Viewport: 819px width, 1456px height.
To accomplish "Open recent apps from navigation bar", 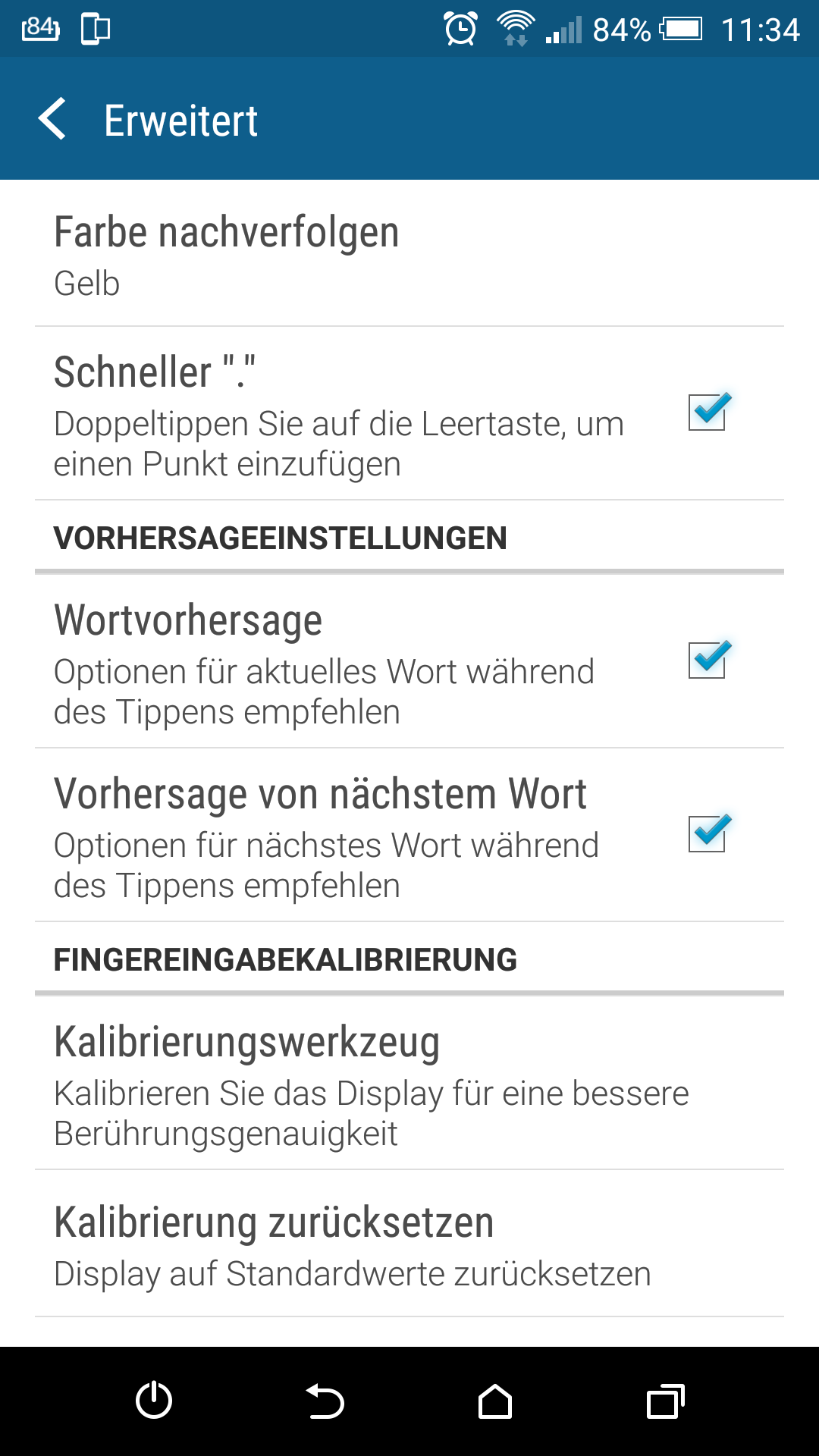I will 665,1401.
